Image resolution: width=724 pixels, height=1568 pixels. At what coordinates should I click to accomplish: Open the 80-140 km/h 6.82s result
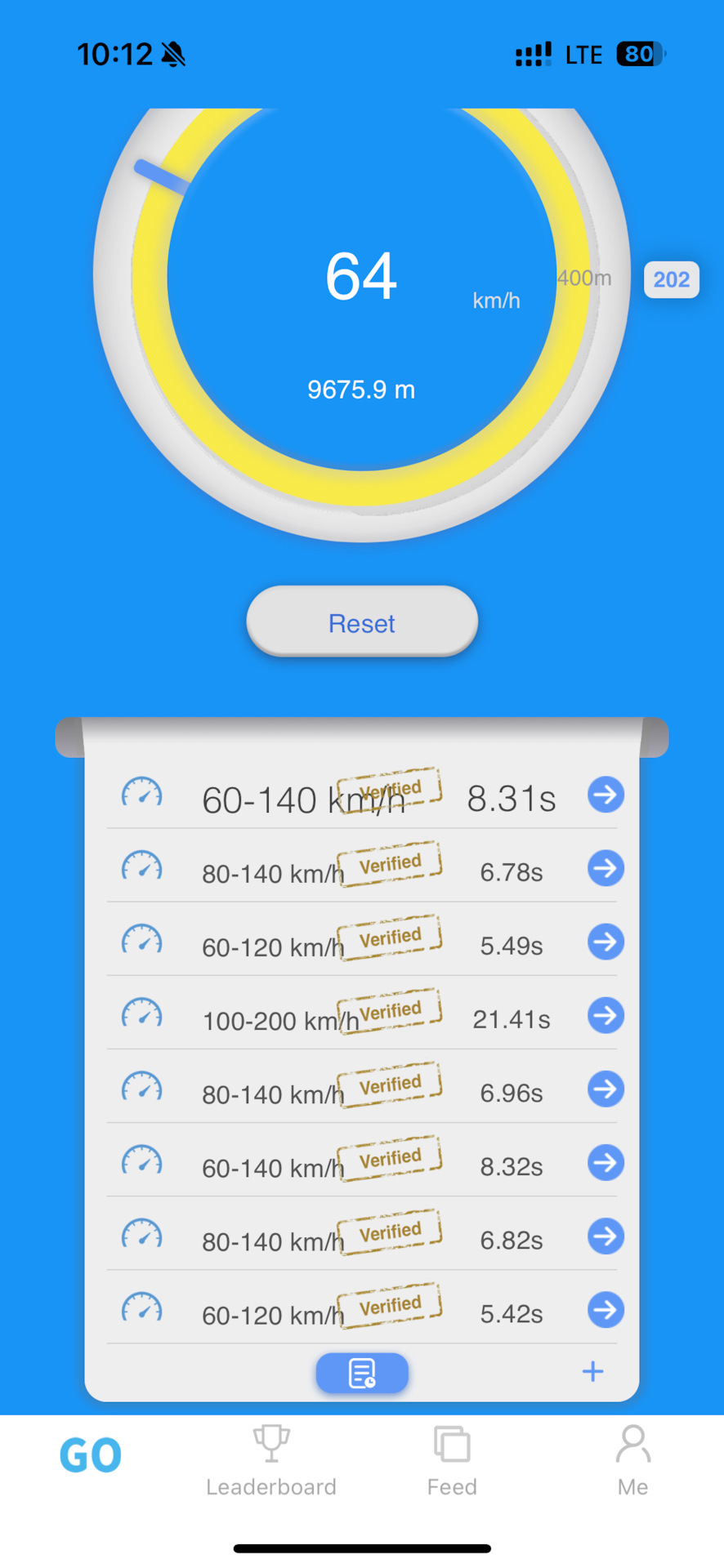(606, 1236)
